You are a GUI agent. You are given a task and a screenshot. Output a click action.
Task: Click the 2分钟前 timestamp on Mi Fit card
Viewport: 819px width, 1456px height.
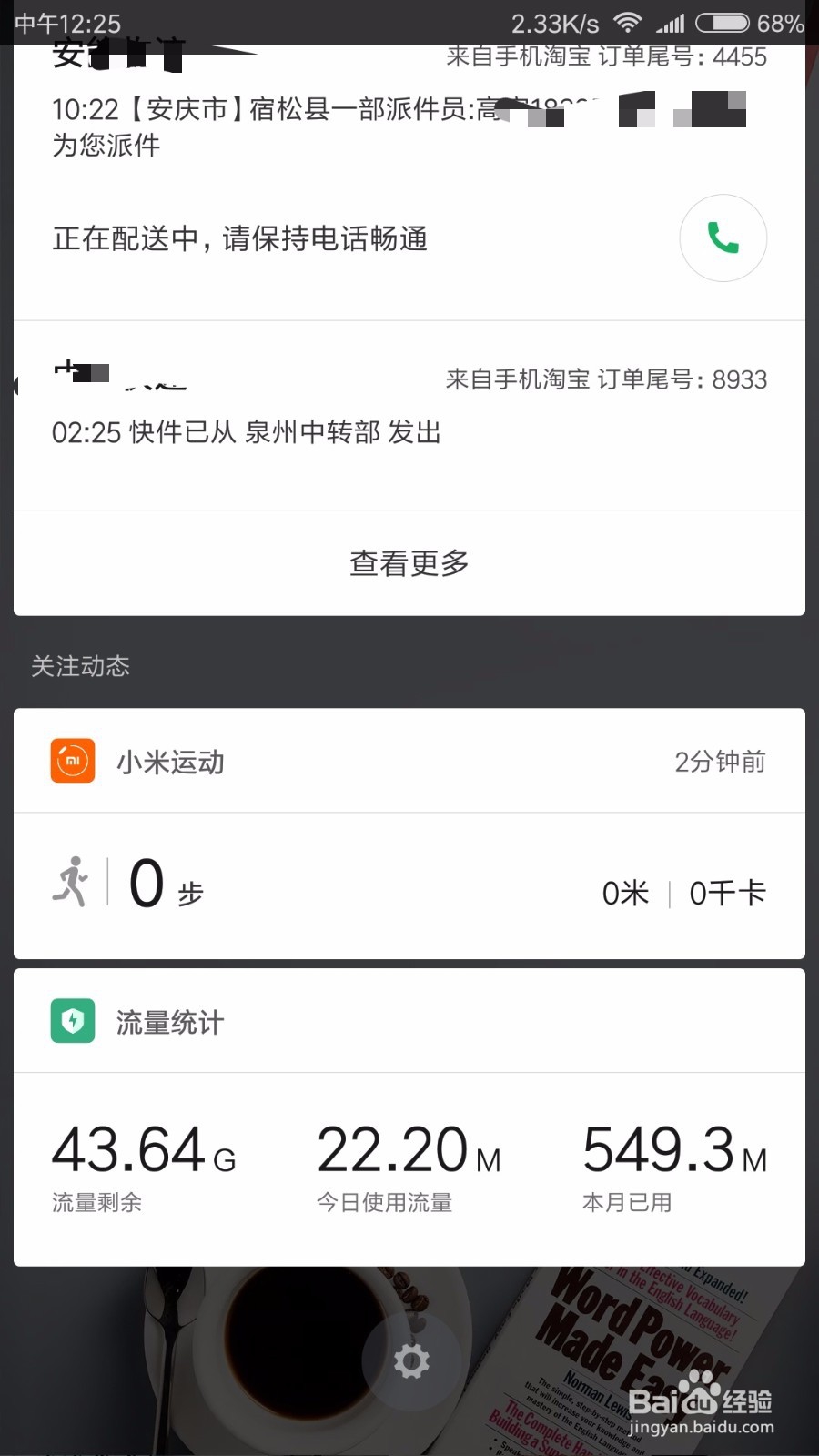click(720, 761)
